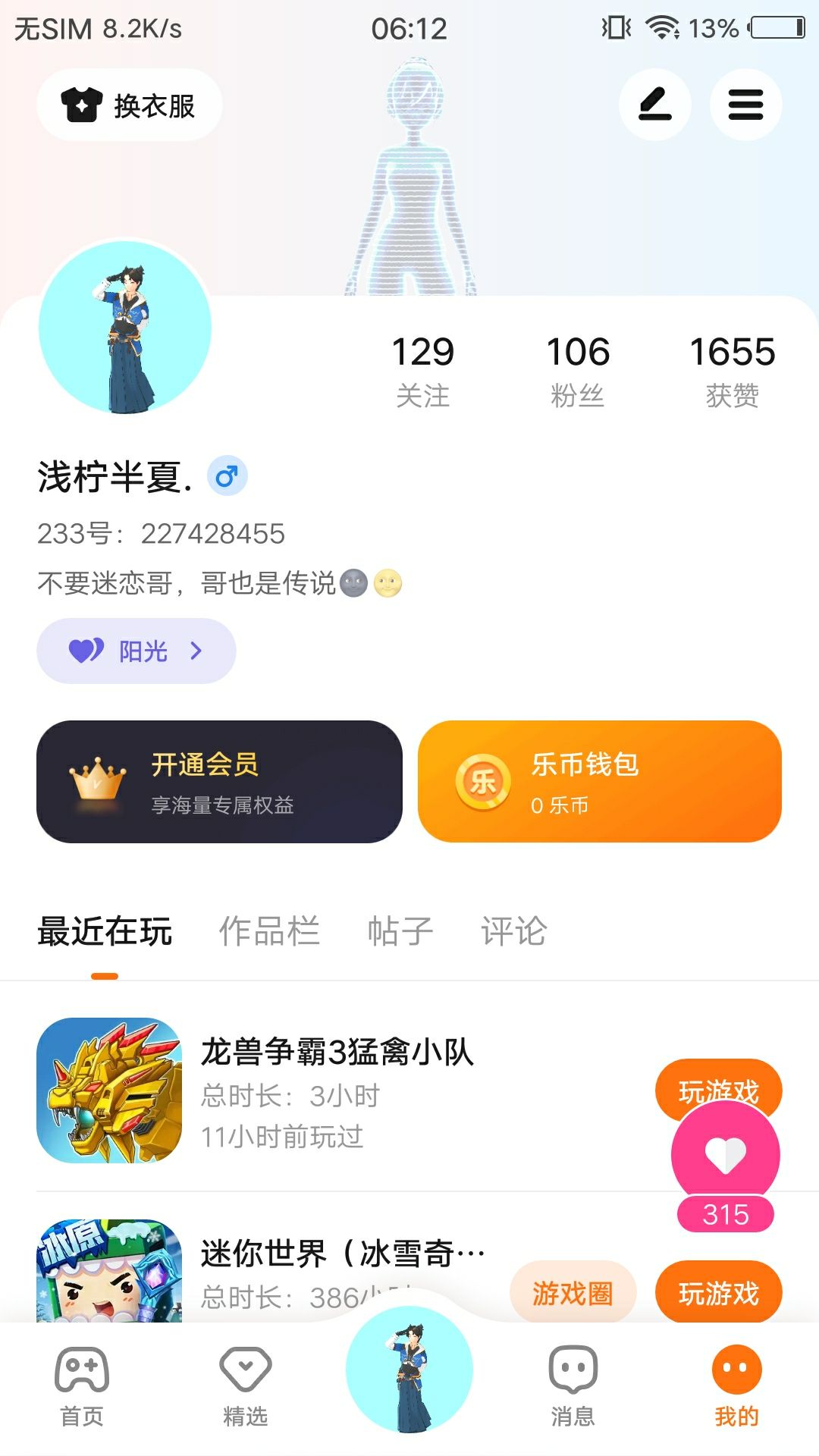Tap the center avatar in bottom navigation

click(x=409, y=1370)
